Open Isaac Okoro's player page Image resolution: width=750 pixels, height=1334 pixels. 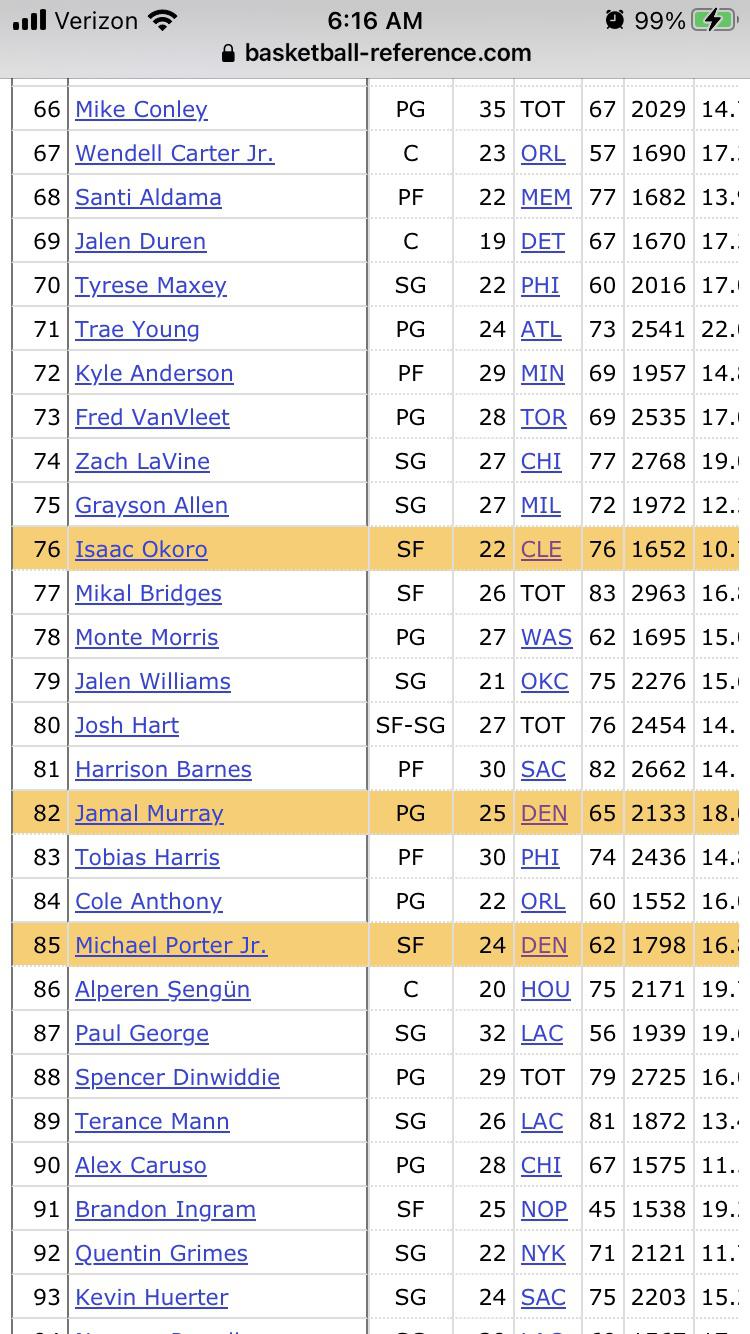coord(141,549)
